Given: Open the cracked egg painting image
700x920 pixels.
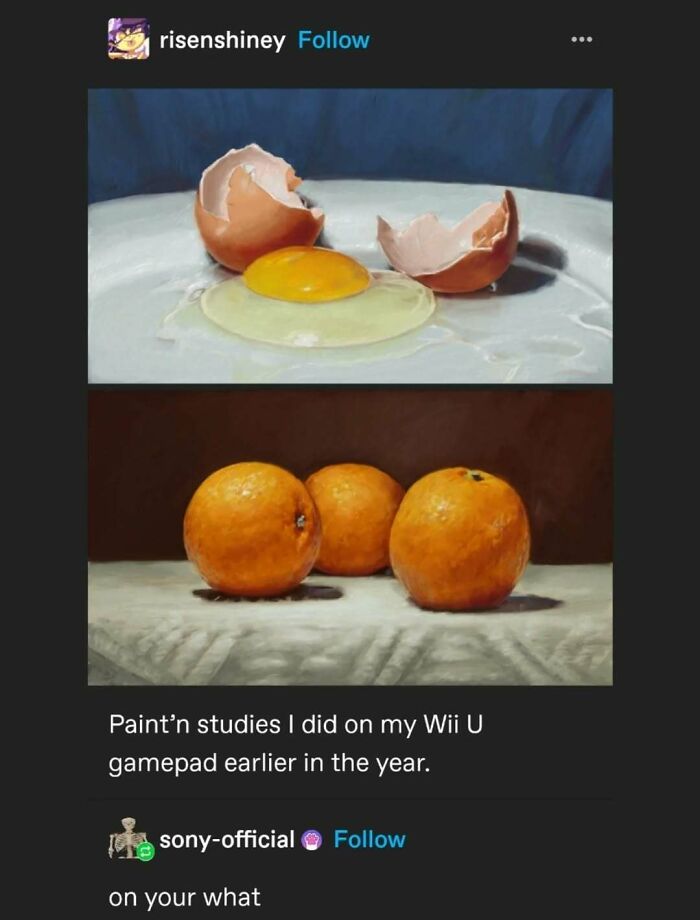Looking at the screenshot, I should (x=350, y=236).
